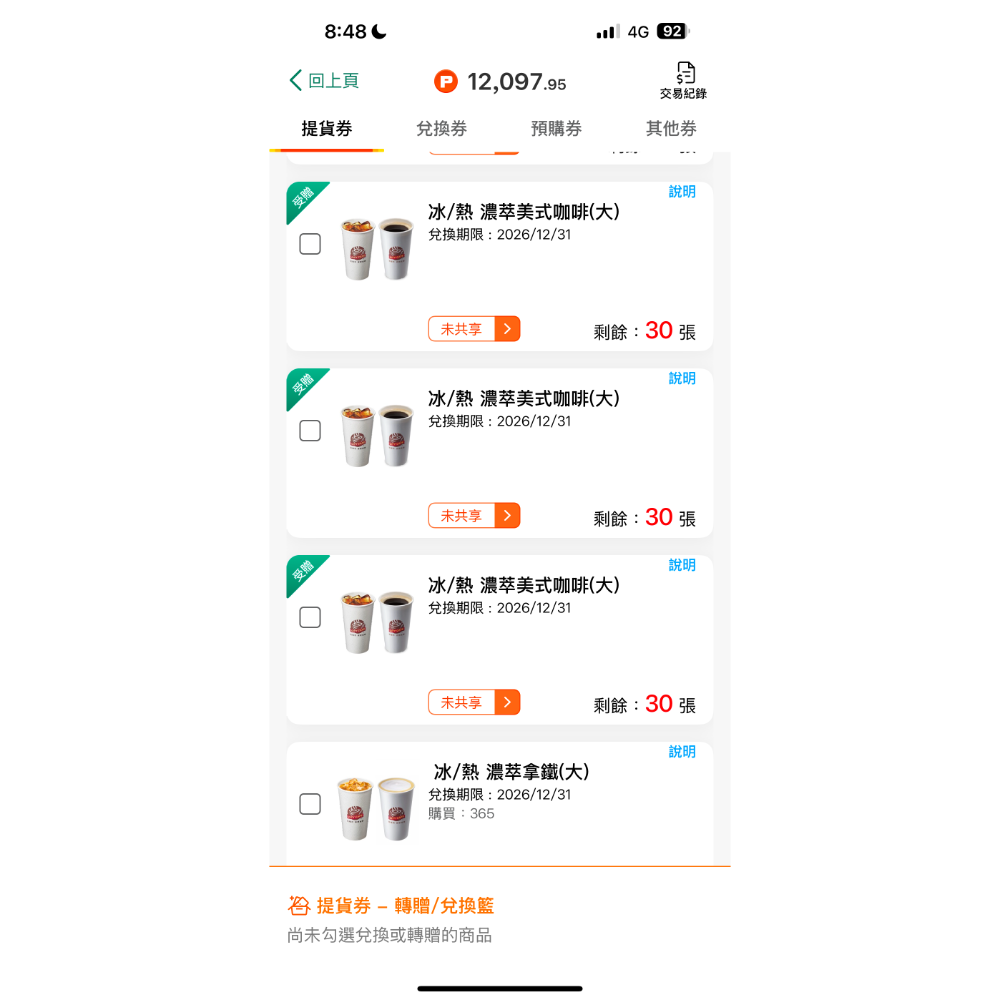The image size is (1000, 1000).
Task: Go back using 回上頁
Action: [x=324, y=81]
